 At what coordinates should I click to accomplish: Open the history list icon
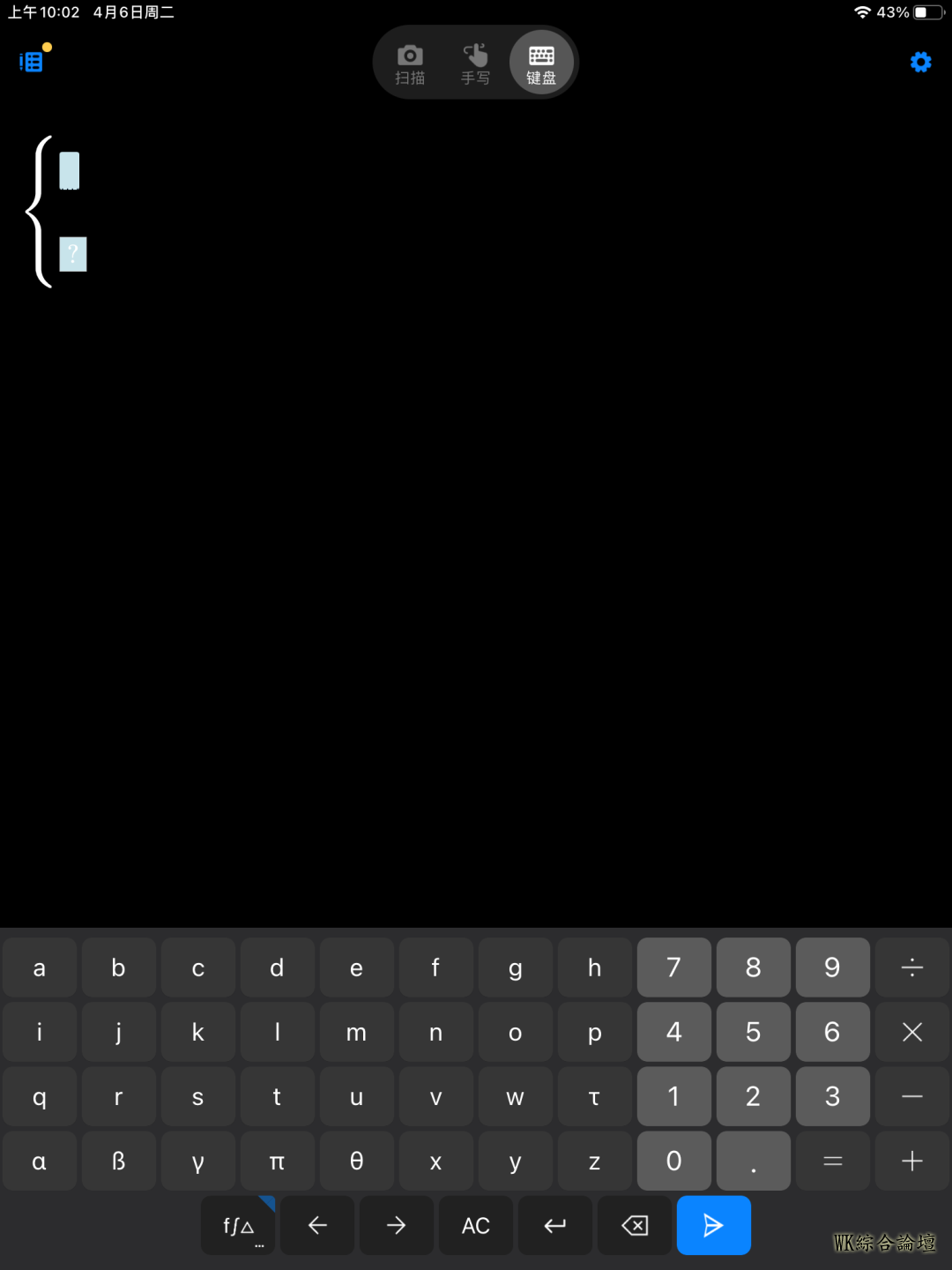(32, 62)
